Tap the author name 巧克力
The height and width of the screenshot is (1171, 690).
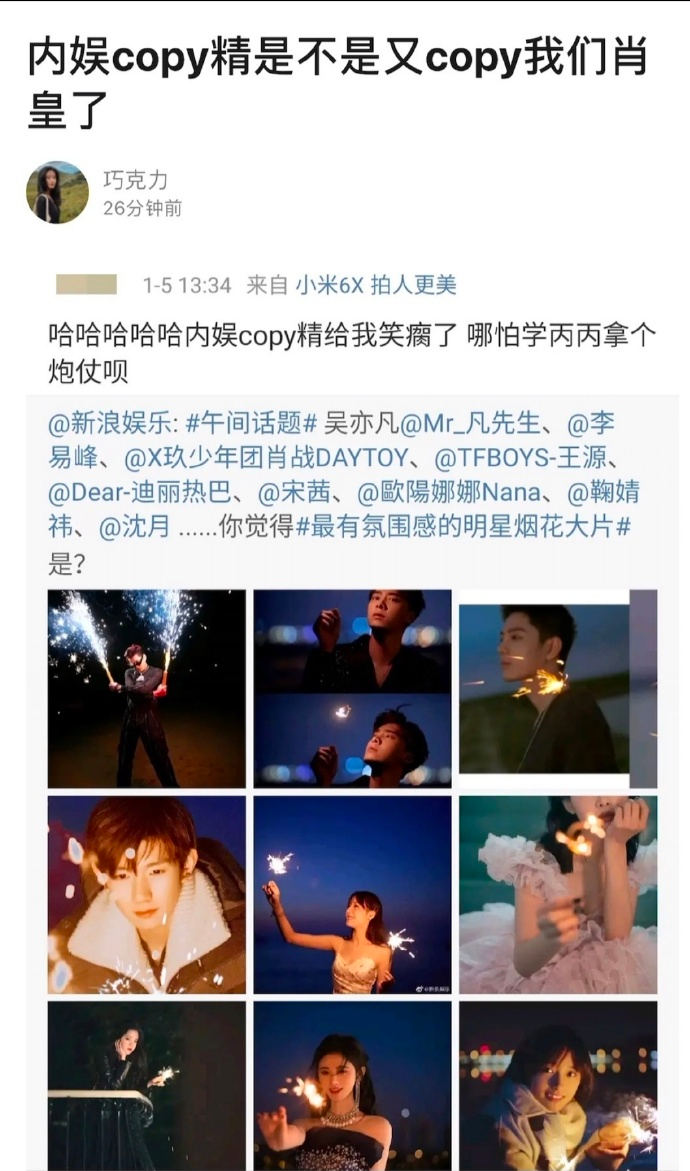point(135,180)
